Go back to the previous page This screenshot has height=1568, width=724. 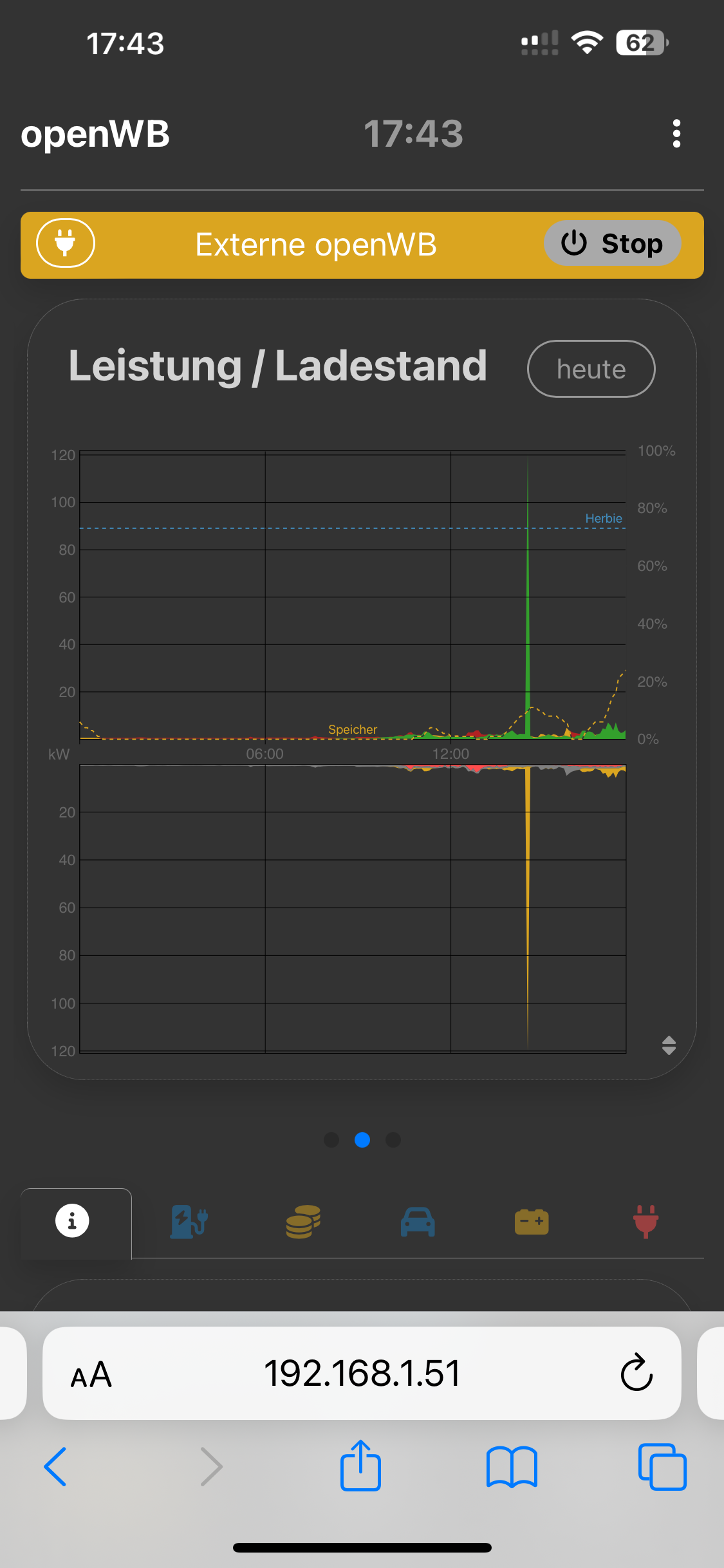[x=55, y=1466]
